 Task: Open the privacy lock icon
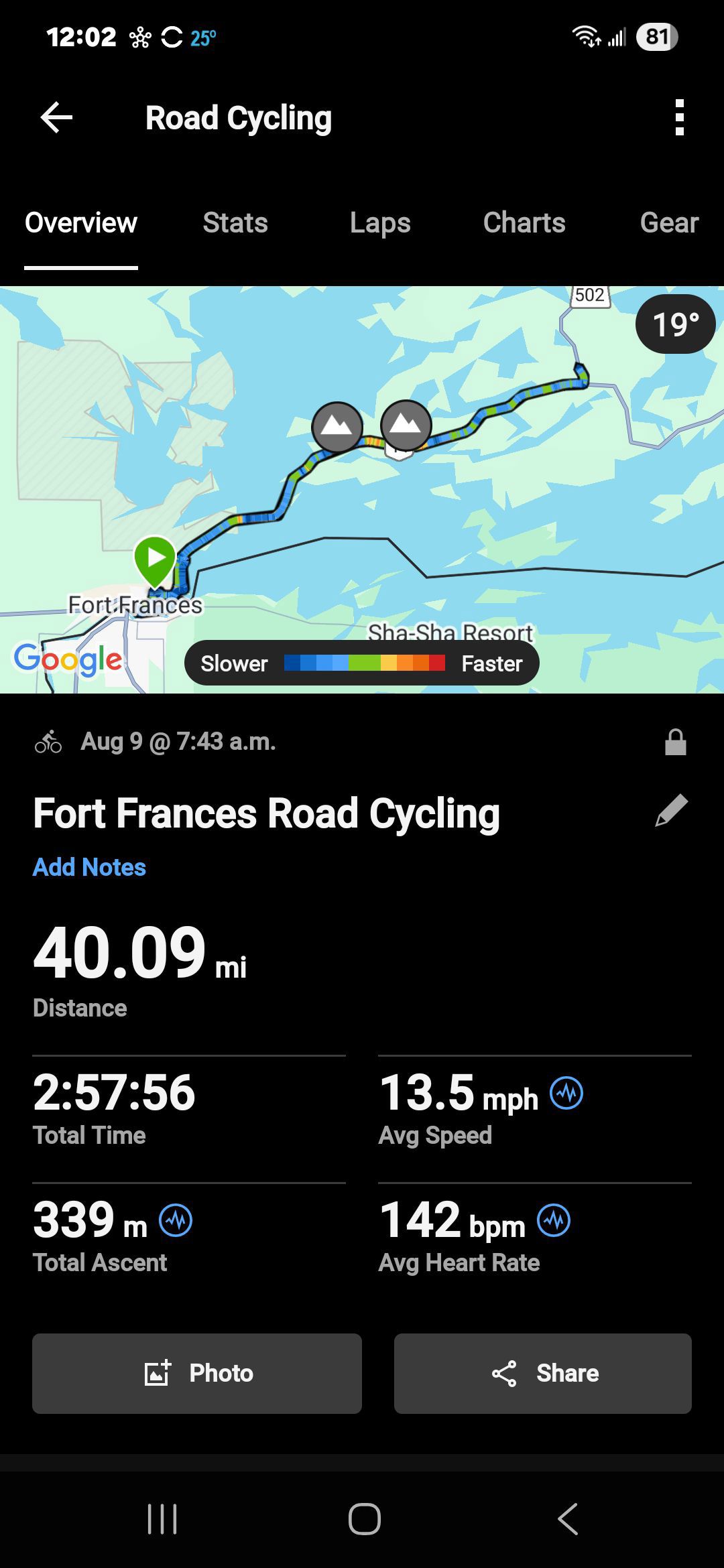pyautogui.click(x=675, y=742)
